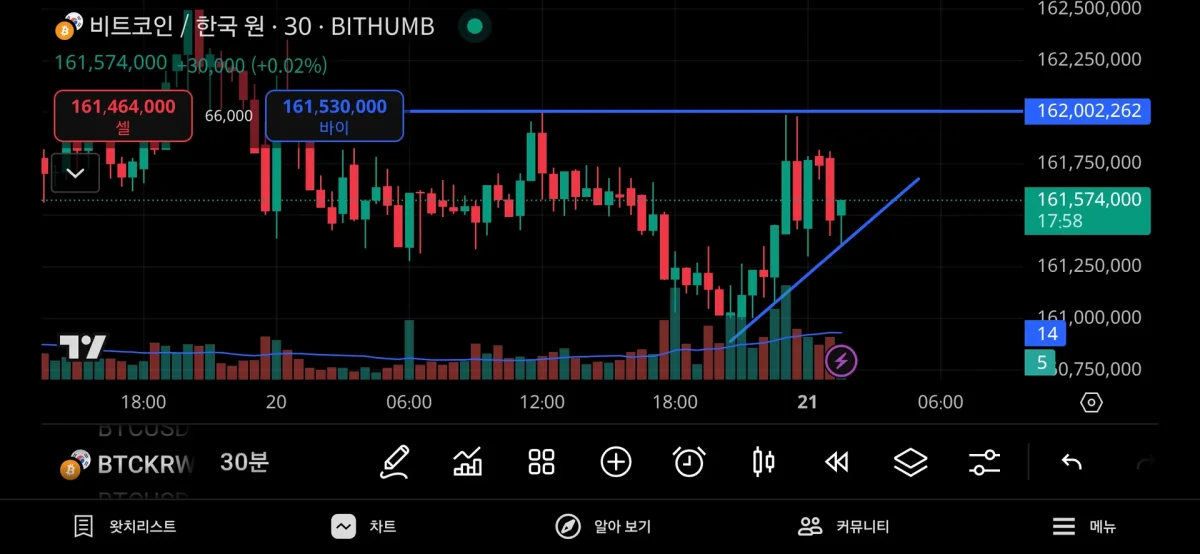This screenshot has height=554, width=1200.
Task: Expand the legend chevron below the sell button
Action: coord(76,173)
